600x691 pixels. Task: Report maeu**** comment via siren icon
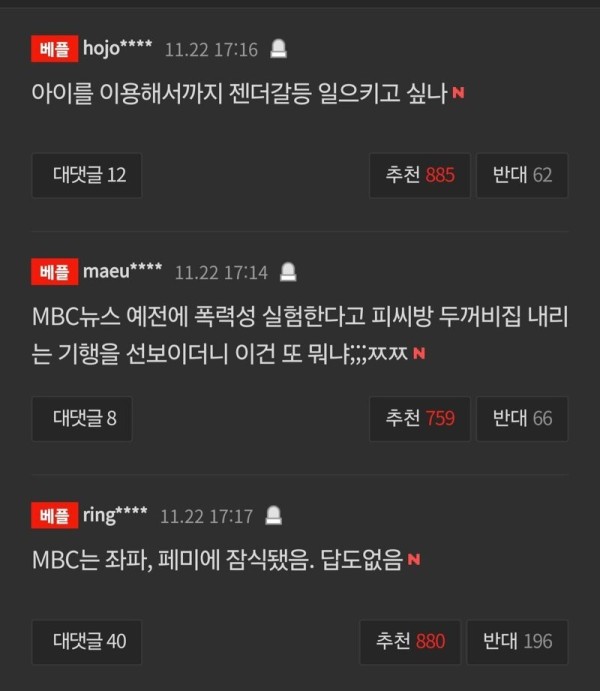[289, 272]
